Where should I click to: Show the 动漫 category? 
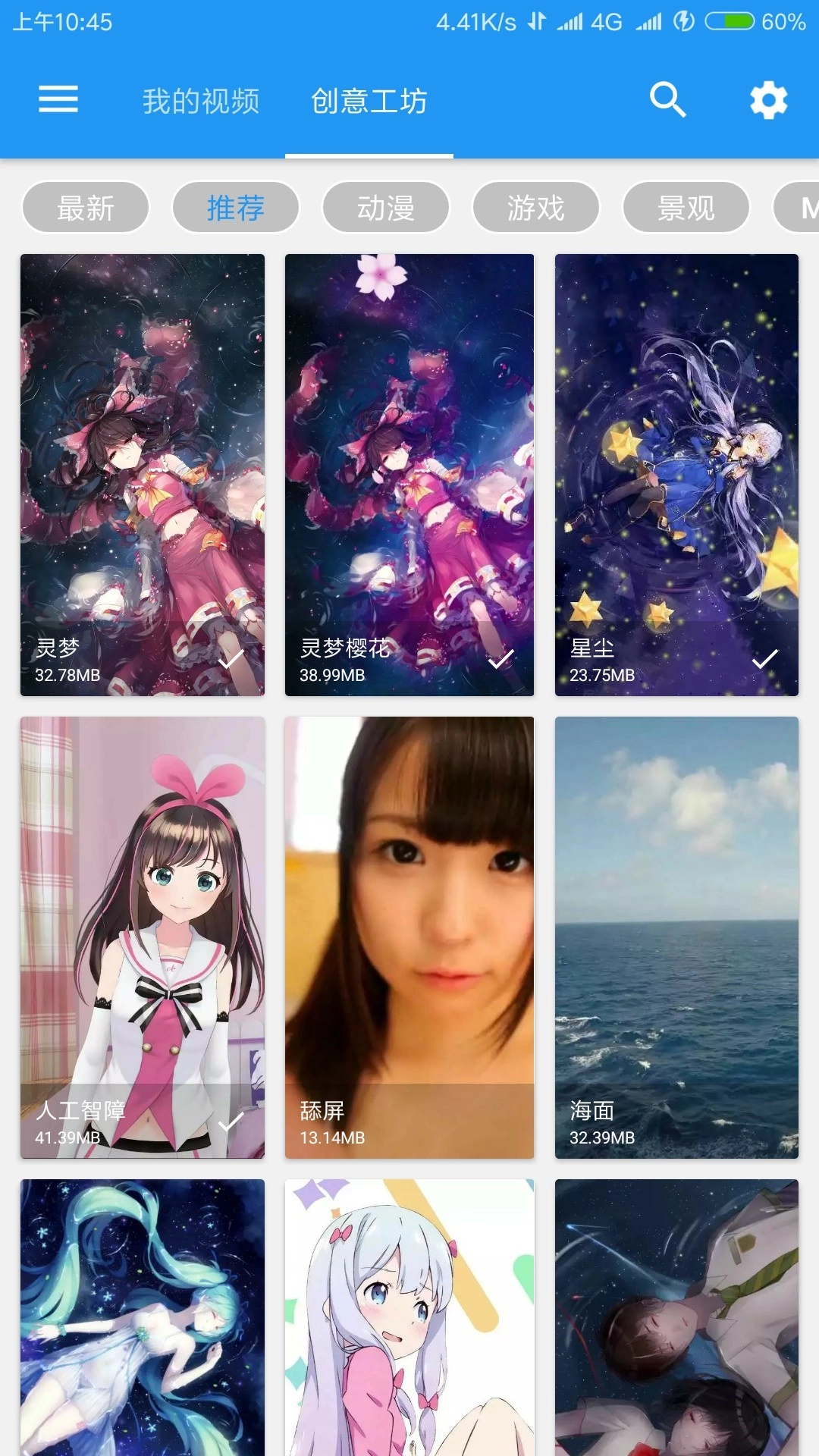386,207
